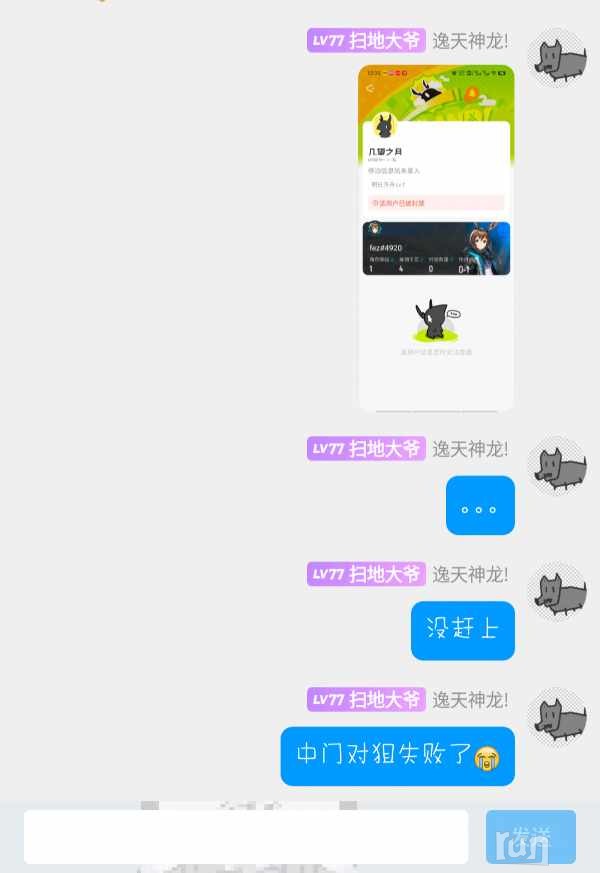Open sender avatar next to 没赶上 message
Image resolution: width=600 pixels, height=873 pixels.
[557, 591]
